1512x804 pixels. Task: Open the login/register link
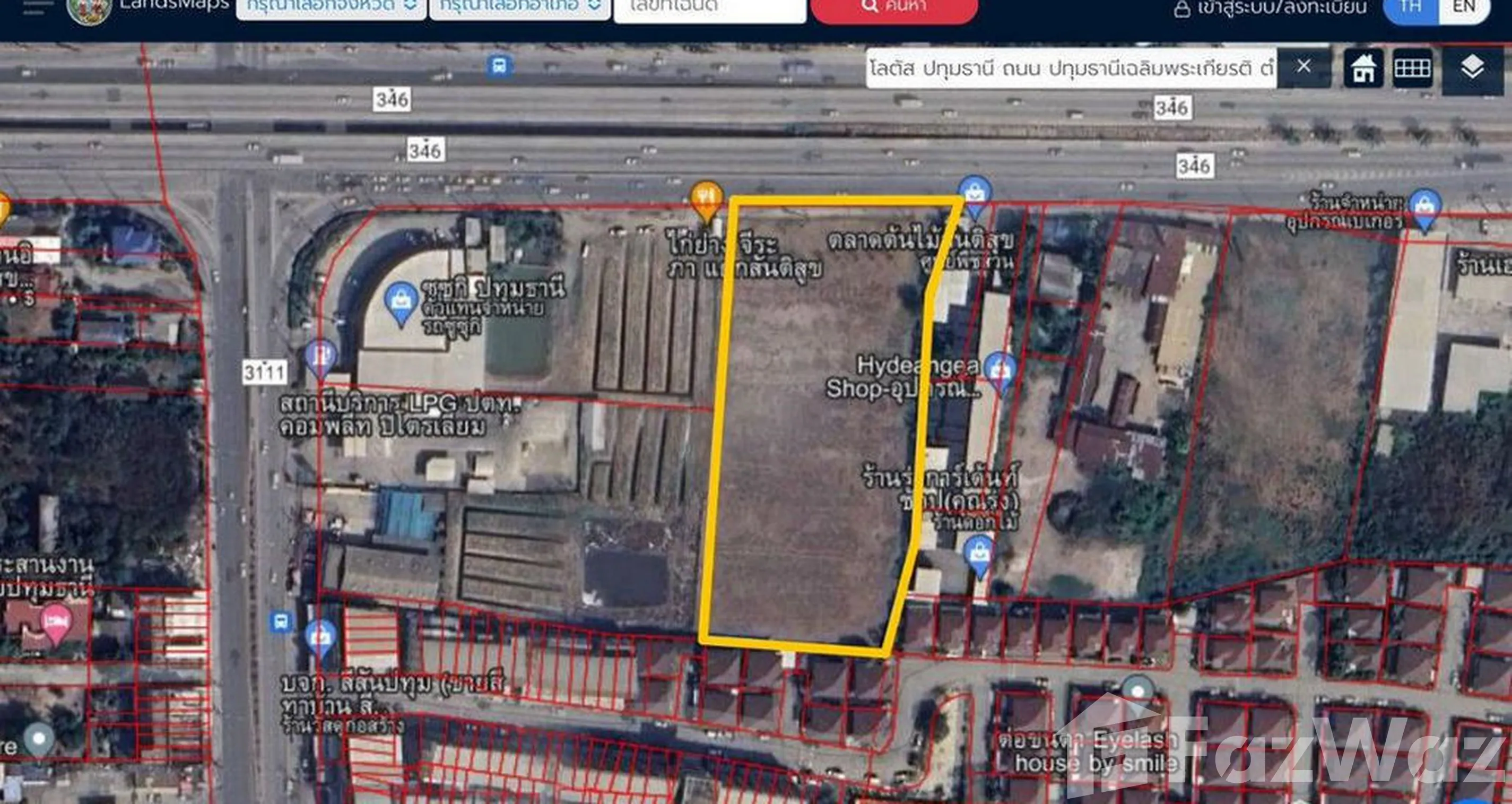pos(1270,8)
